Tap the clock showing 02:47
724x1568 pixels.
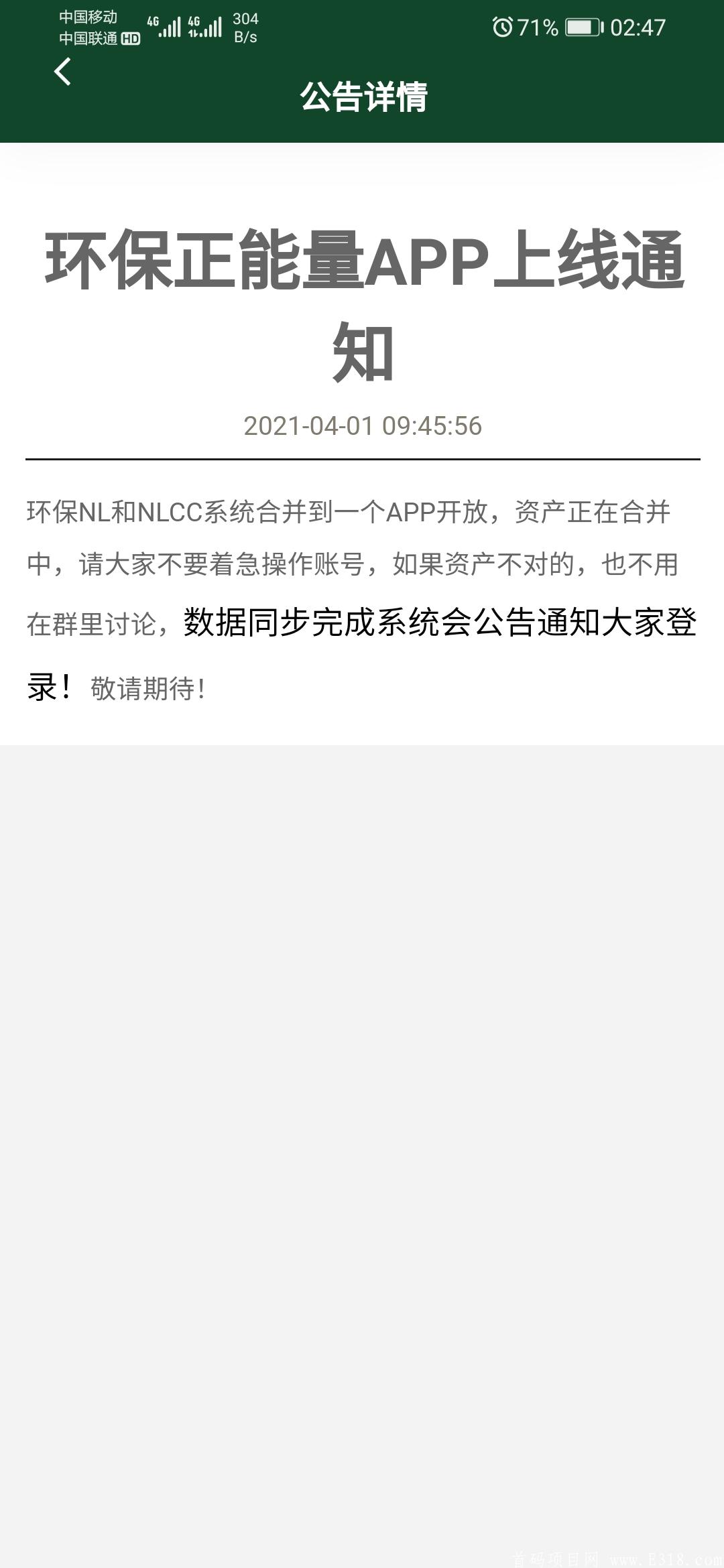click(x=638, y=27)
